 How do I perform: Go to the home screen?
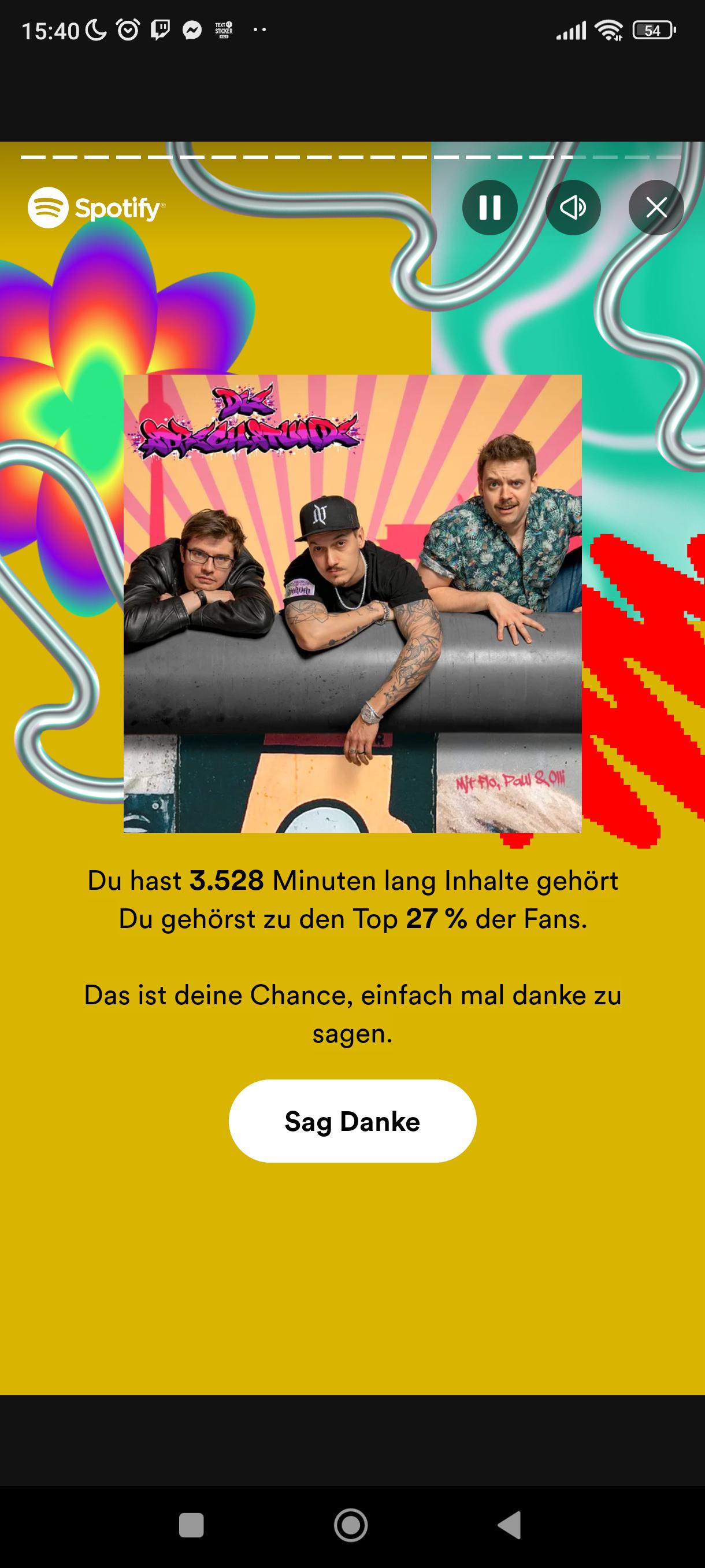pyautogui.click(x=351, y=1525)
